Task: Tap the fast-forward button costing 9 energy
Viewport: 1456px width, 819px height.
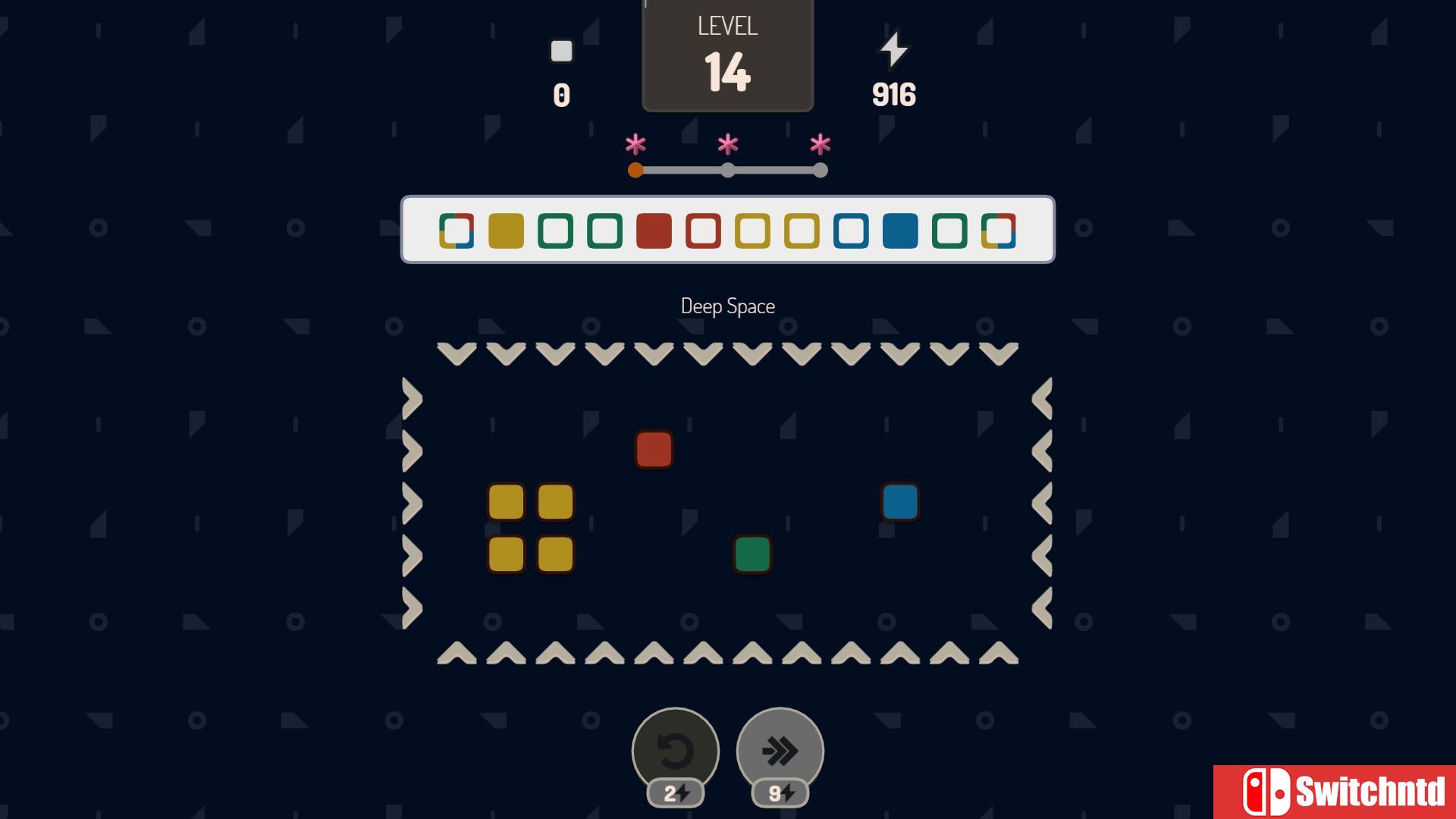Action: pos(780,751)
